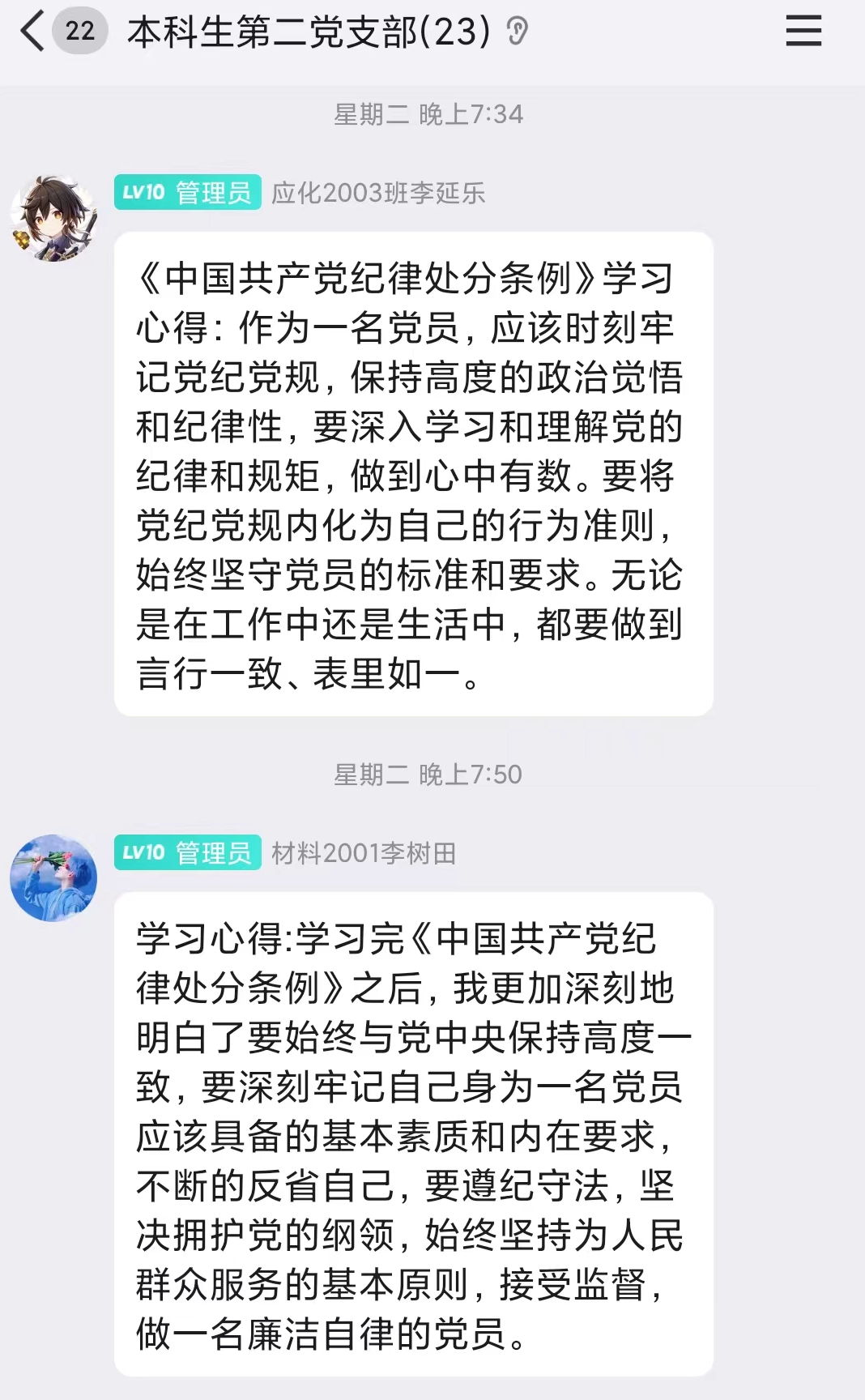Tap the earpiece mode icon beside the title

(517, 32)
